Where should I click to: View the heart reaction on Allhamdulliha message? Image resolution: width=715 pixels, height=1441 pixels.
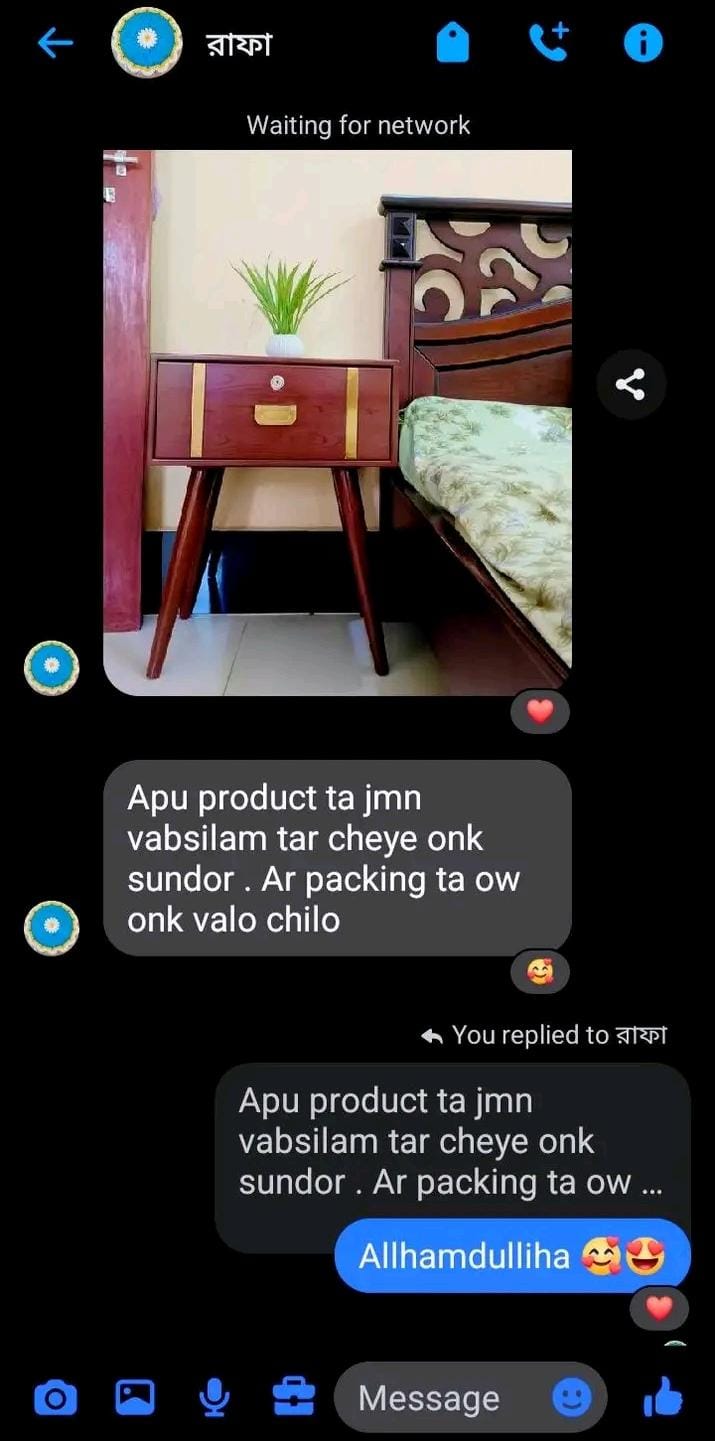coord(659,1308)
